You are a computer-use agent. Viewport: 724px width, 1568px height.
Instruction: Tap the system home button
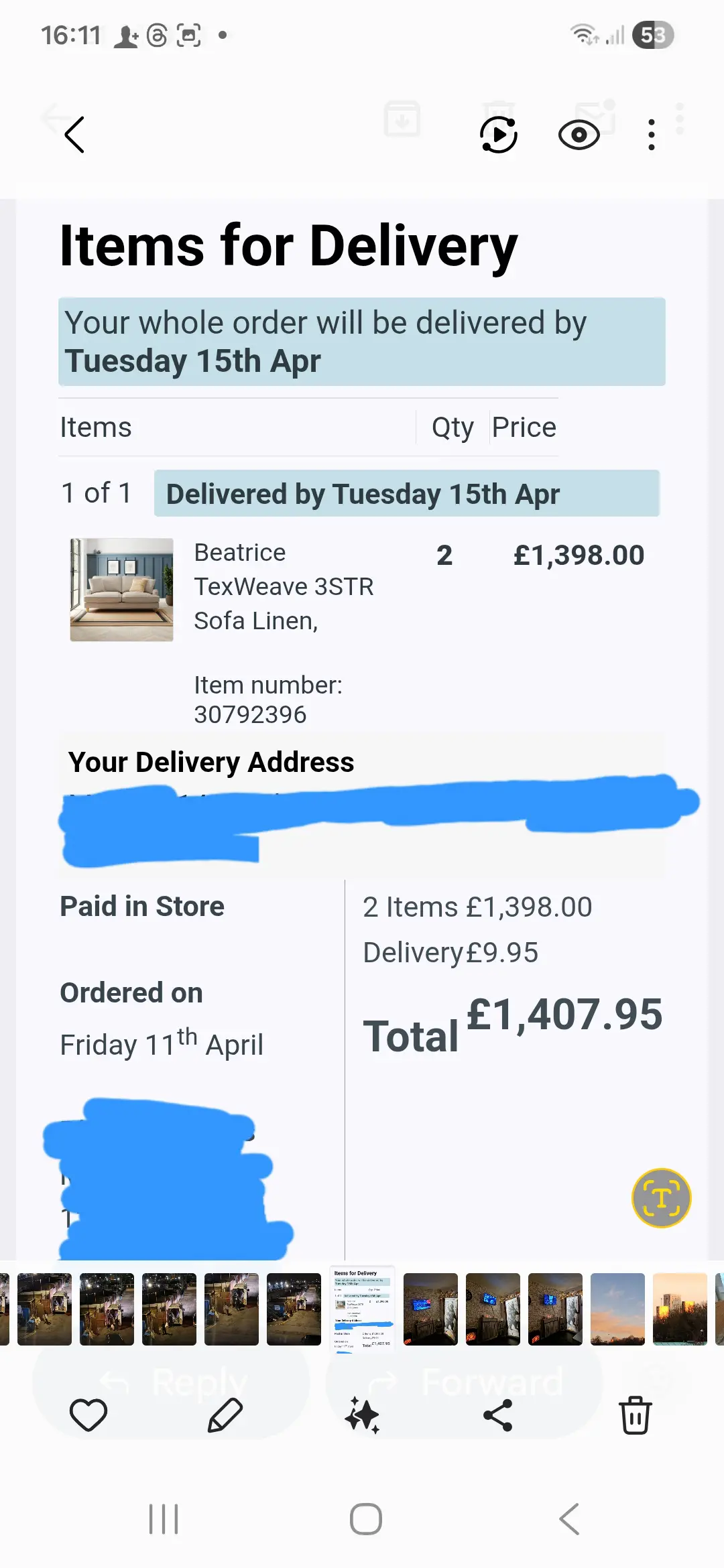(x=366, y=1519)
